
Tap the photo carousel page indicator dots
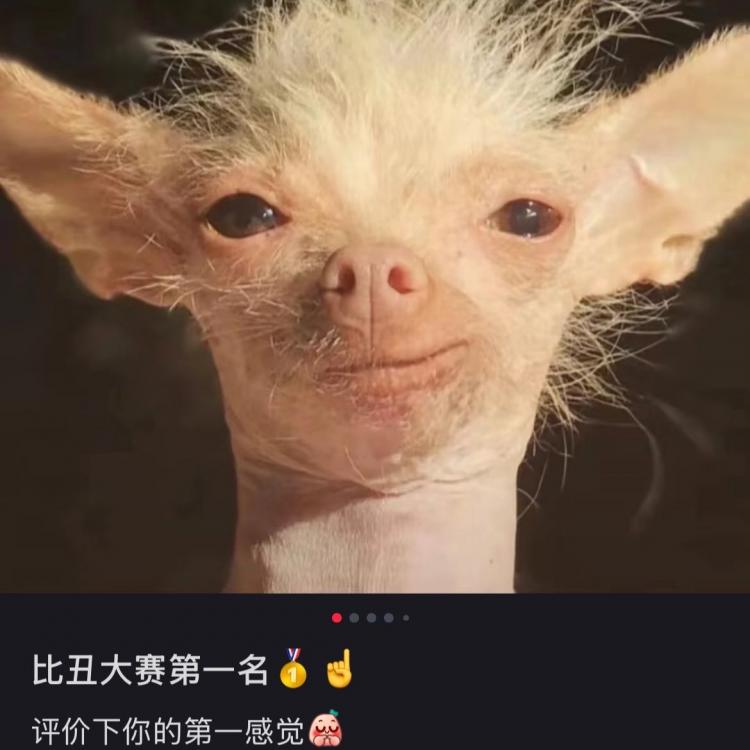coord(371,618)
